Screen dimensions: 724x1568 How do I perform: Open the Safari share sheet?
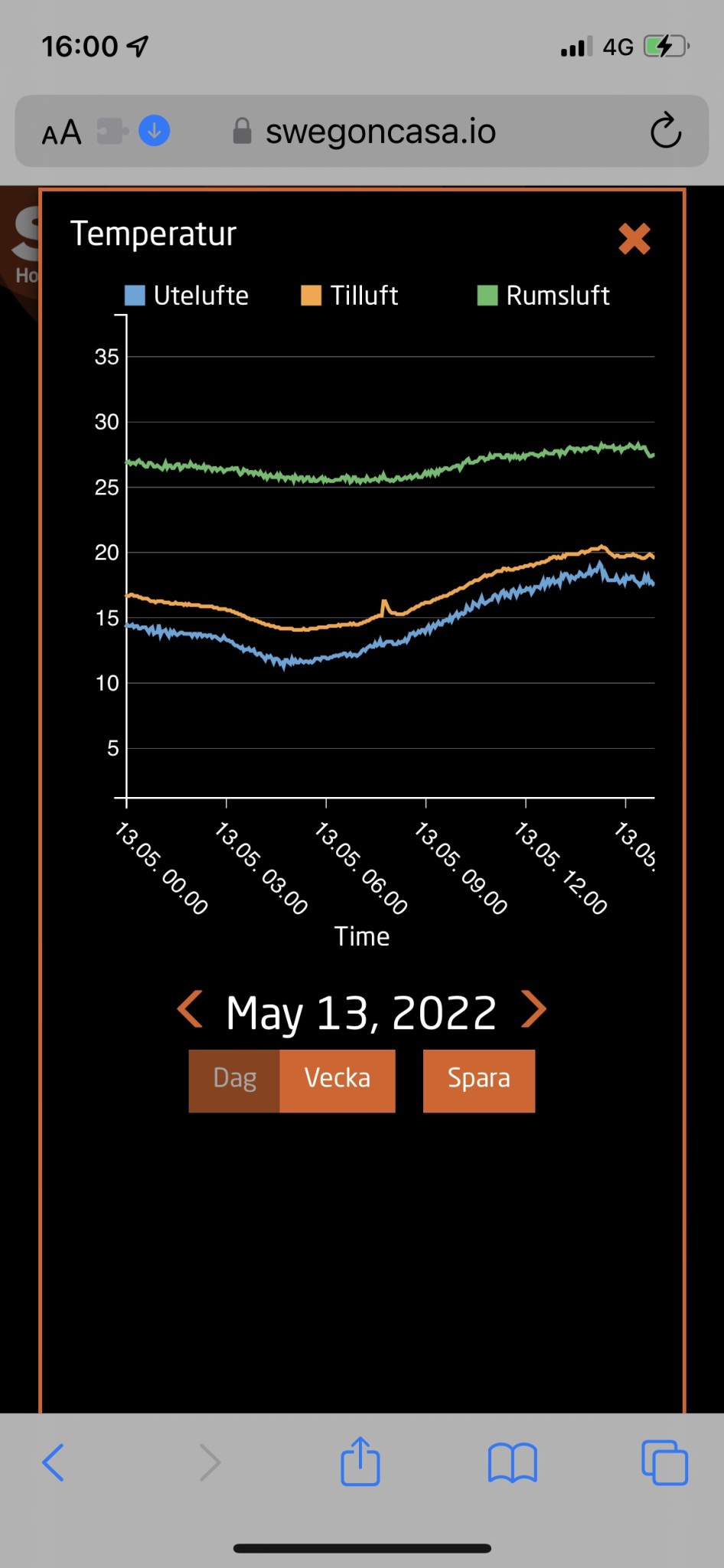click(x=360, y=1462)
